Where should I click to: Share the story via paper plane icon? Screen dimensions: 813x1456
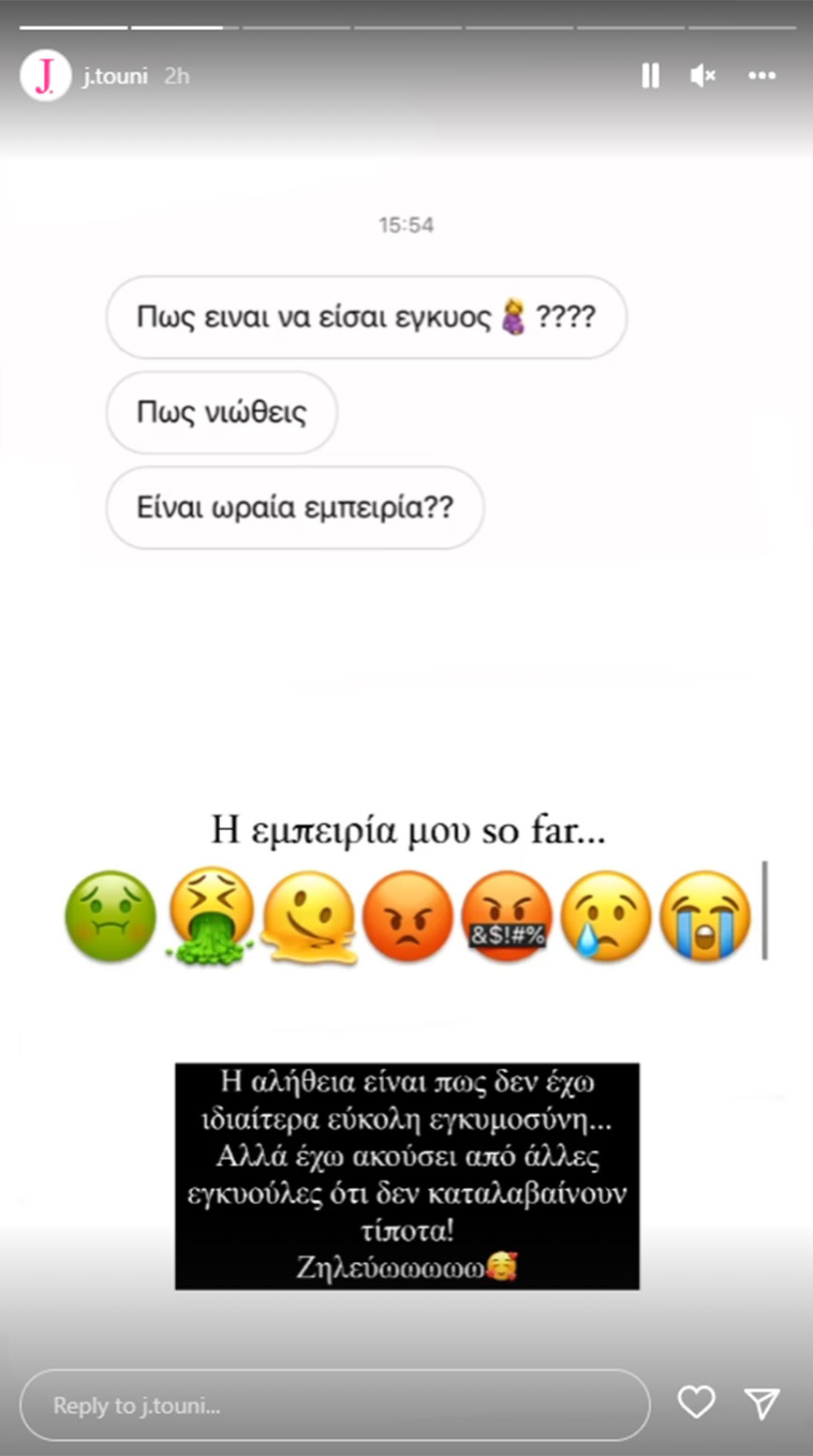click(762, 1403)
